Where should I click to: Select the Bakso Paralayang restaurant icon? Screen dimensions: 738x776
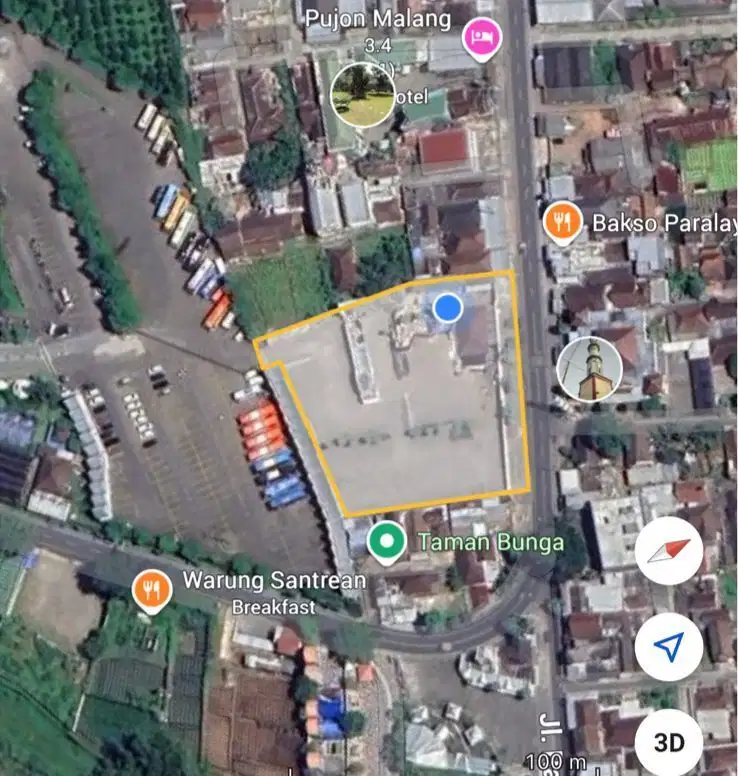point(561,220)
